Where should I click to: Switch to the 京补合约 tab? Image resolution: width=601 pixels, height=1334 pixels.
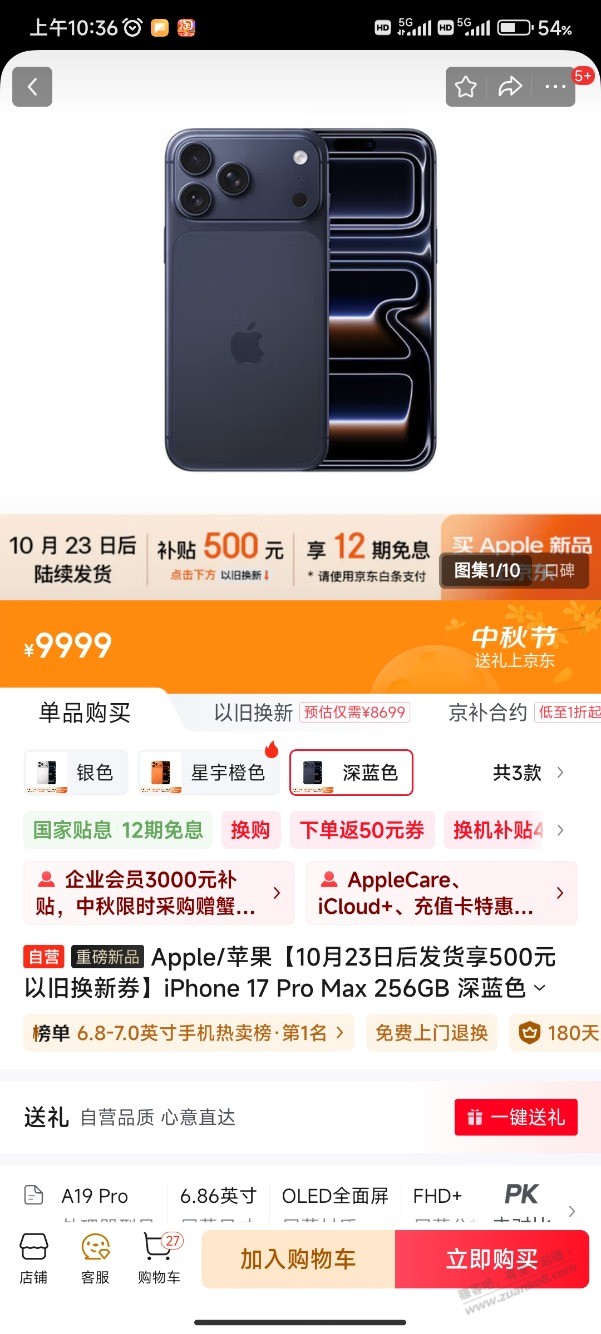(488, 713)
